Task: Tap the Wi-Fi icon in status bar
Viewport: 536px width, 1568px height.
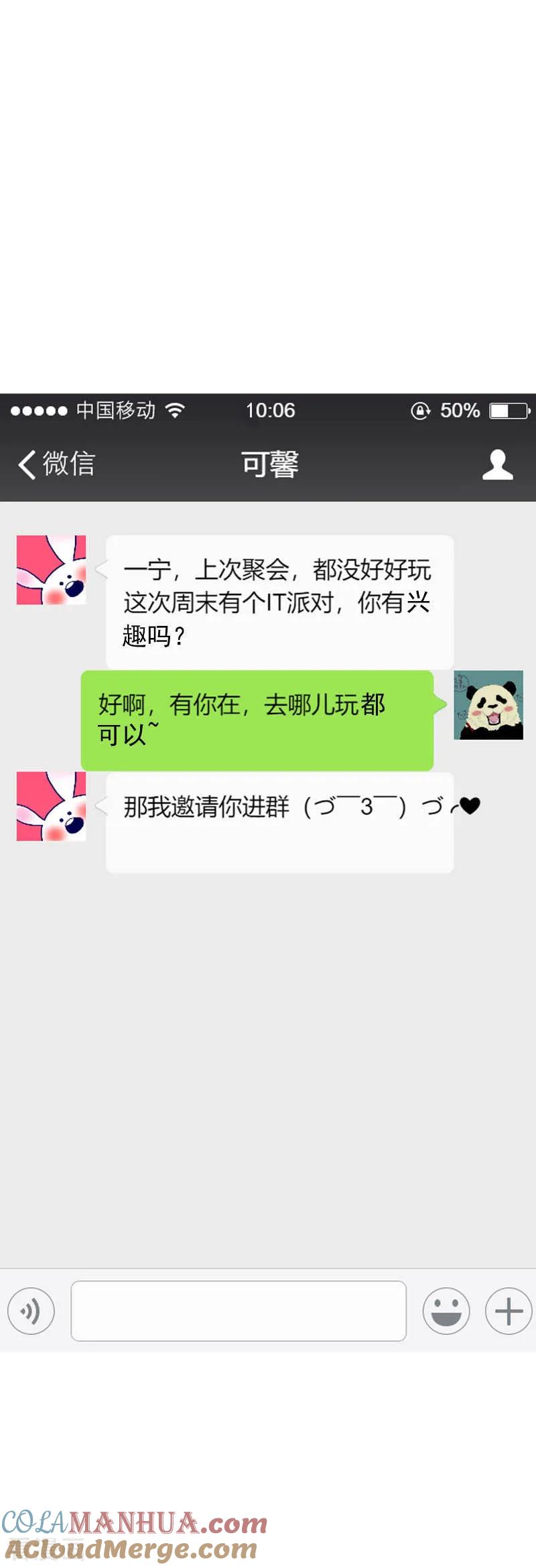Action: (x=174, y=411)
